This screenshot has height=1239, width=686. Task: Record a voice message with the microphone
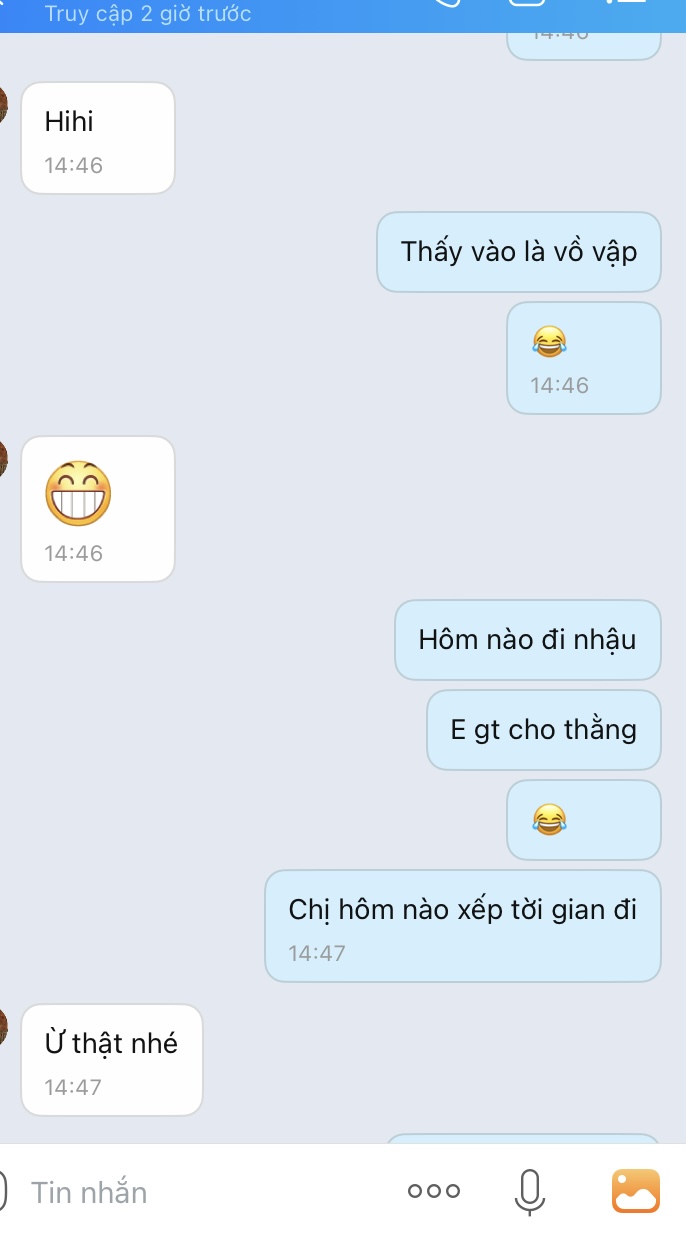click(x=529, y=1191)
